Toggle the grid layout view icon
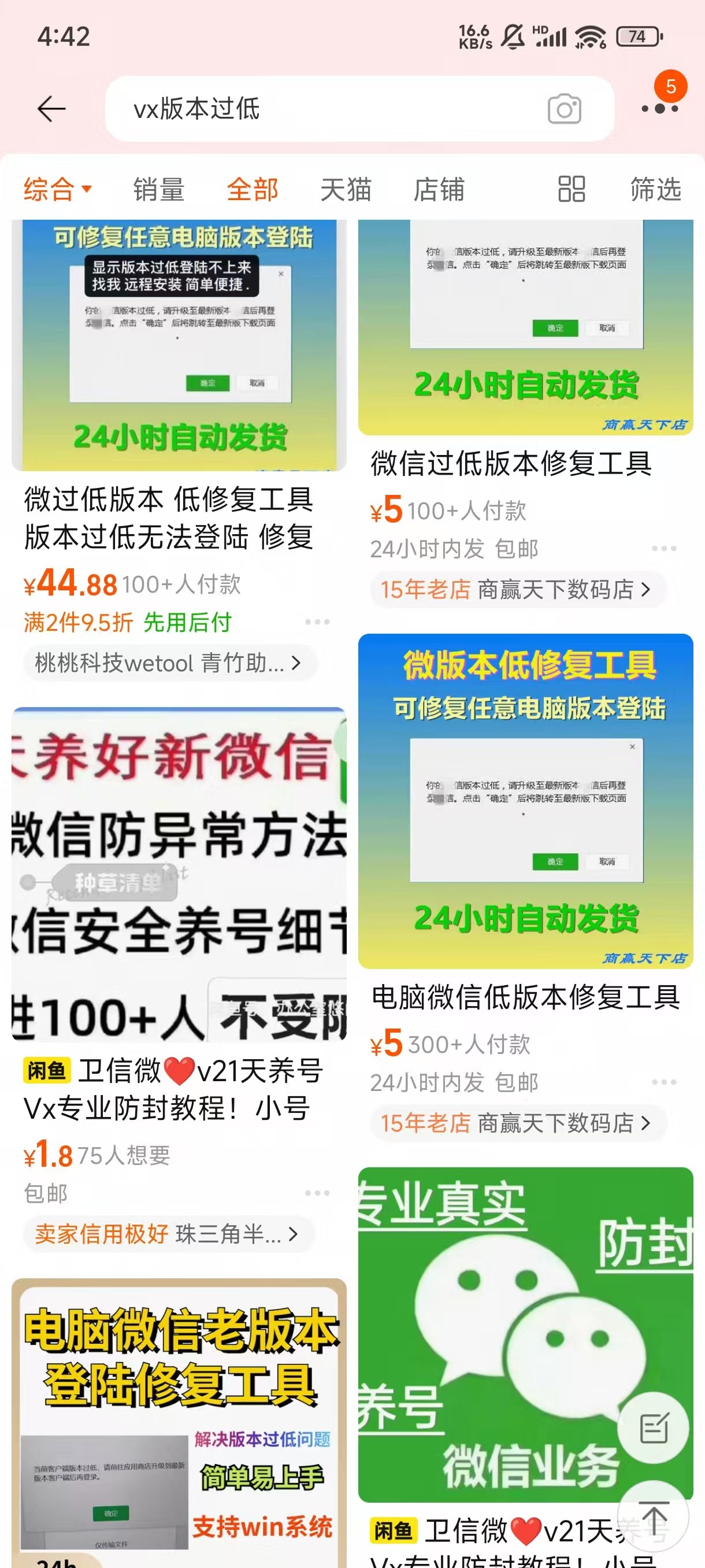The height and width of the screenshot is (1568, 705). coord(571,189)
